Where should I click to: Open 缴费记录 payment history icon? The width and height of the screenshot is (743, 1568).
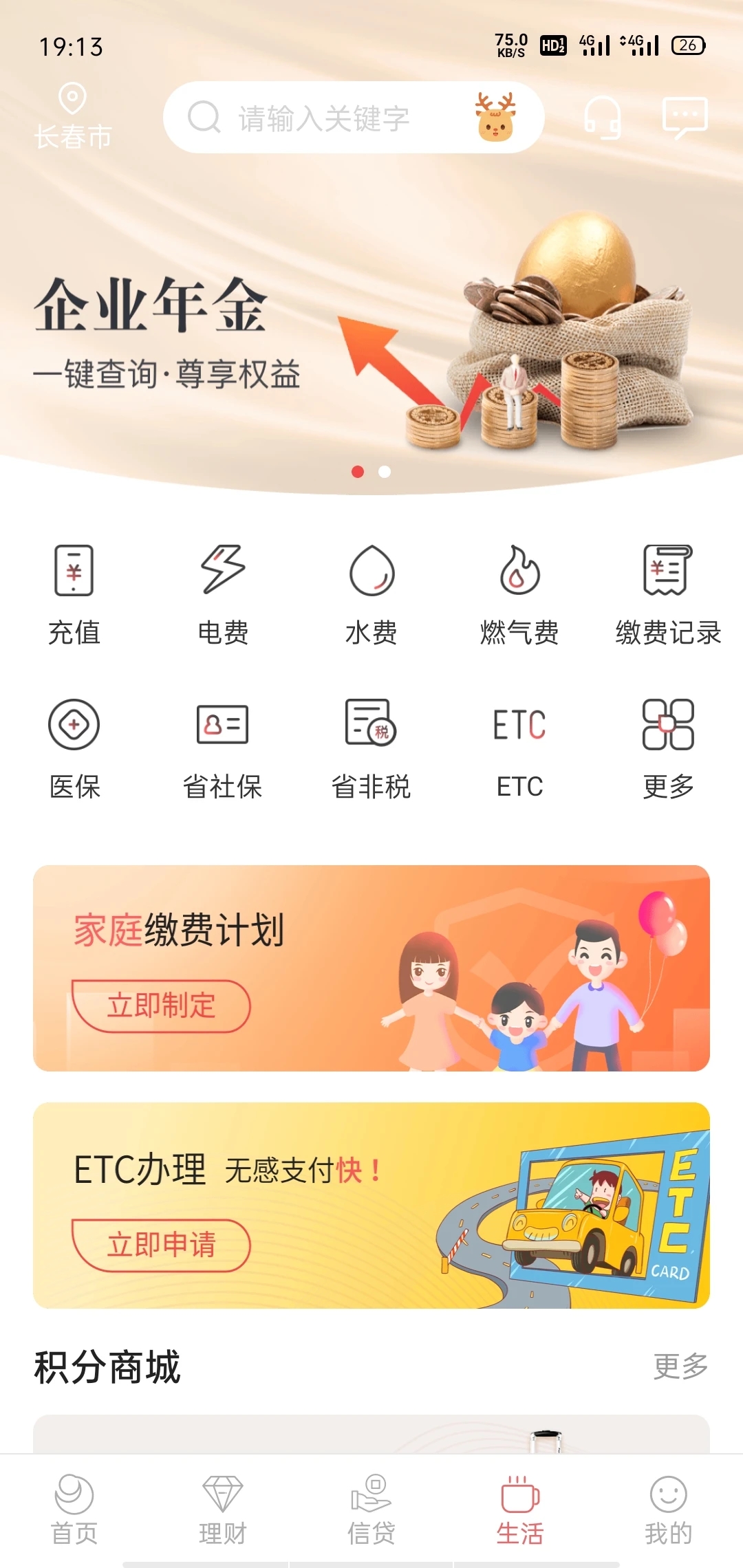click(668, 591)
